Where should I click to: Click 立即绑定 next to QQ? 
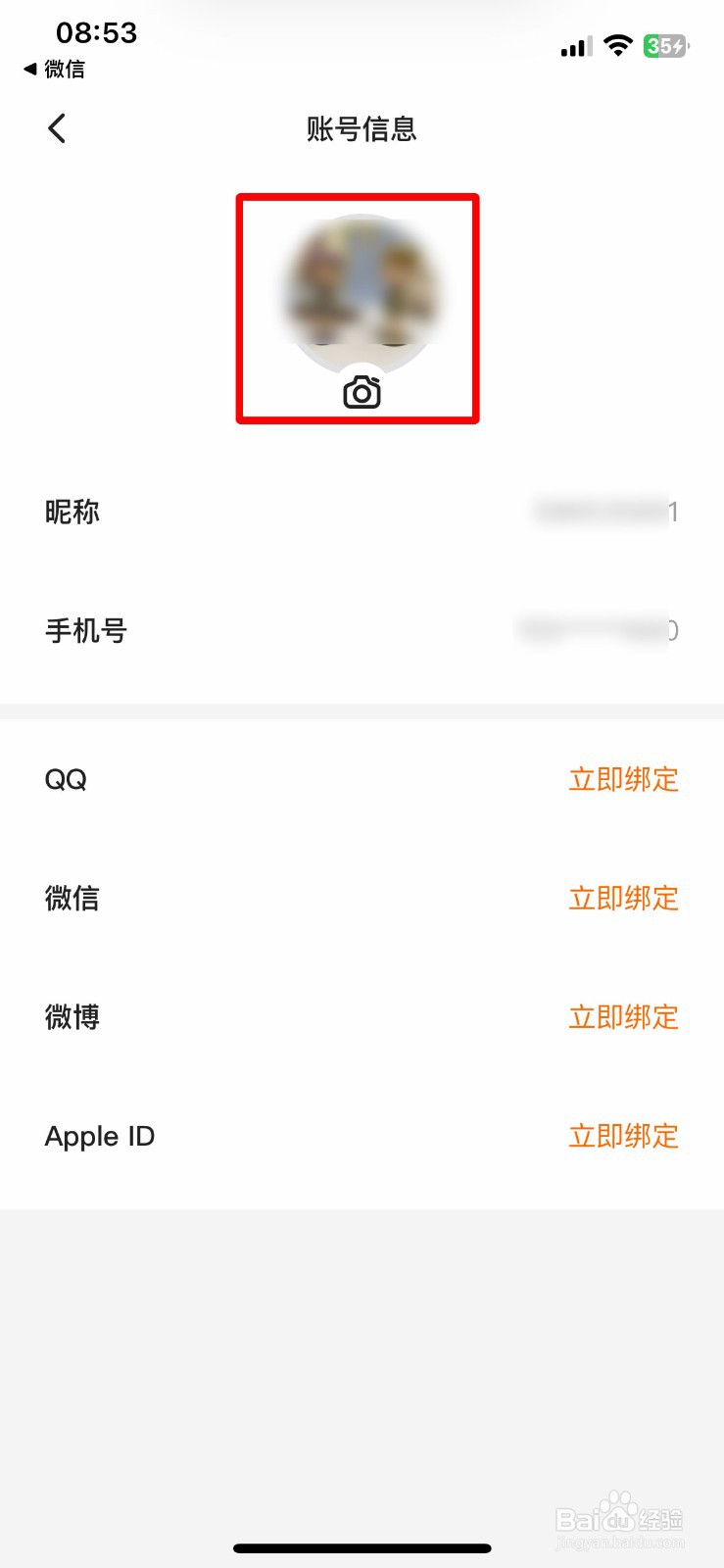point(623,779)
